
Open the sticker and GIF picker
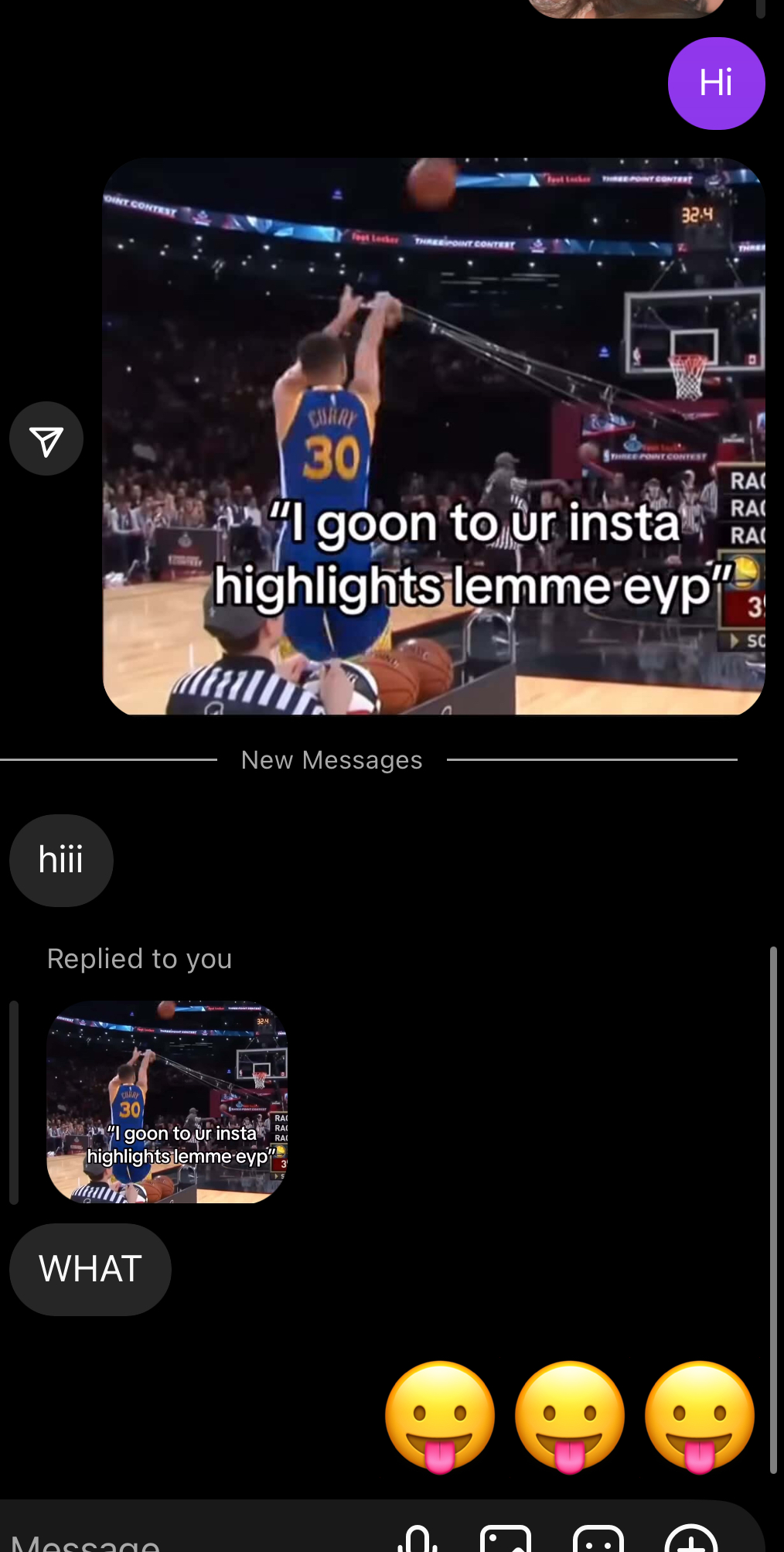[598, 1539]
